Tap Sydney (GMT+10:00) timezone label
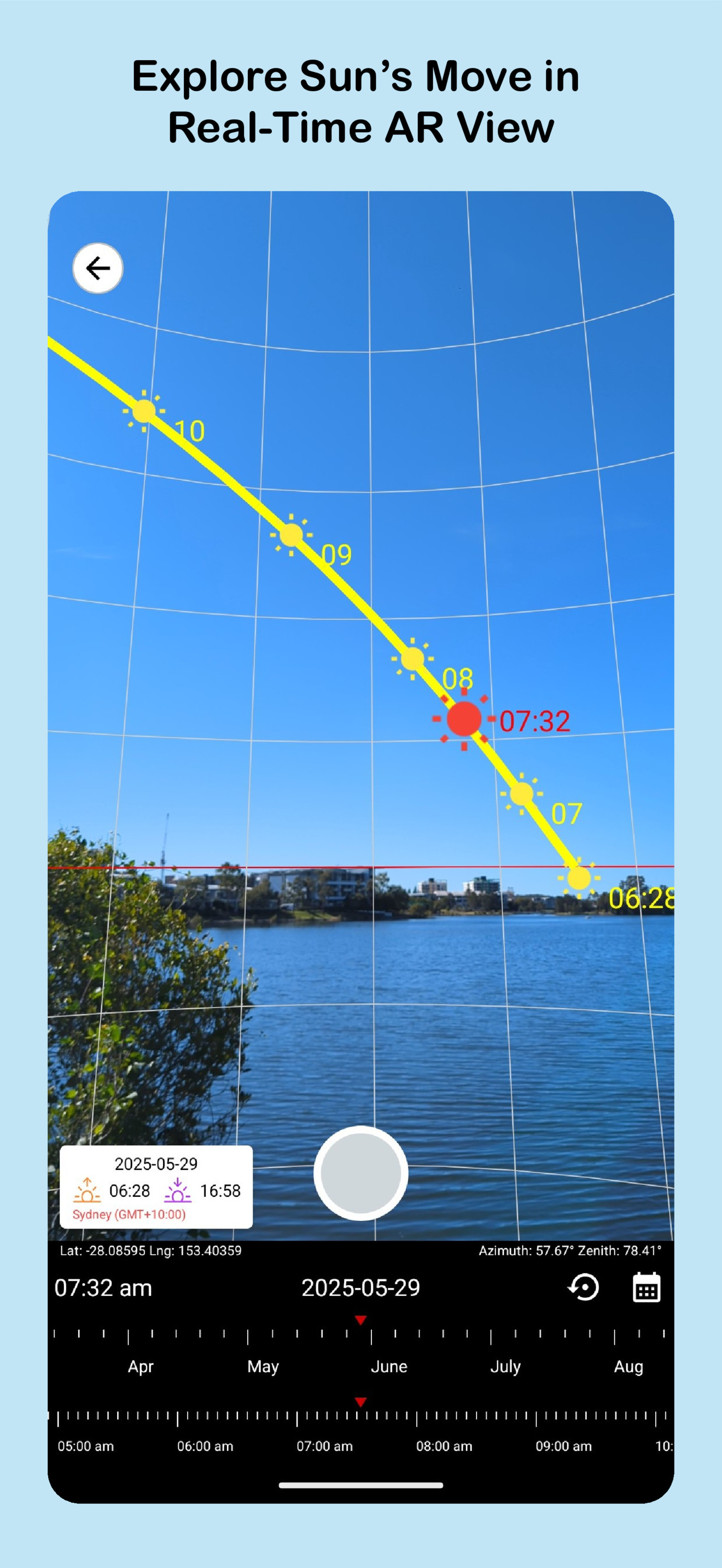Image resolution: width=722 pixels, height=1568 pixels. pyautogui.click(x=129, y=1215)
